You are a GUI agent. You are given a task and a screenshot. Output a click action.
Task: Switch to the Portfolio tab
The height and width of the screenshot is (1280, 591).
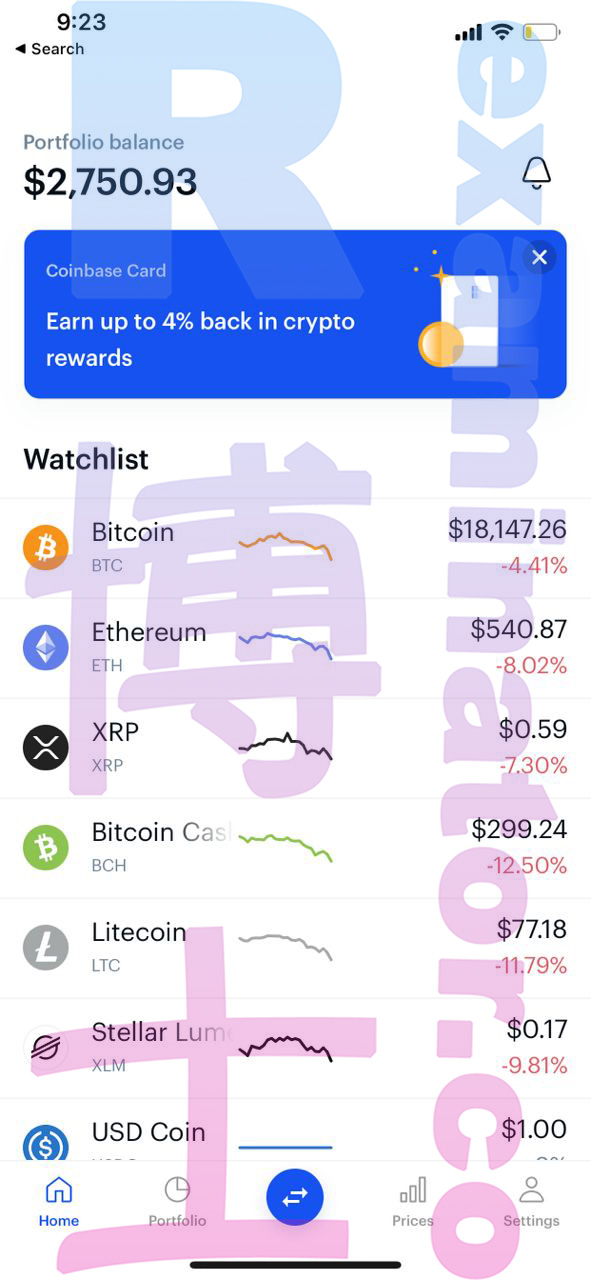(177, 1202)
